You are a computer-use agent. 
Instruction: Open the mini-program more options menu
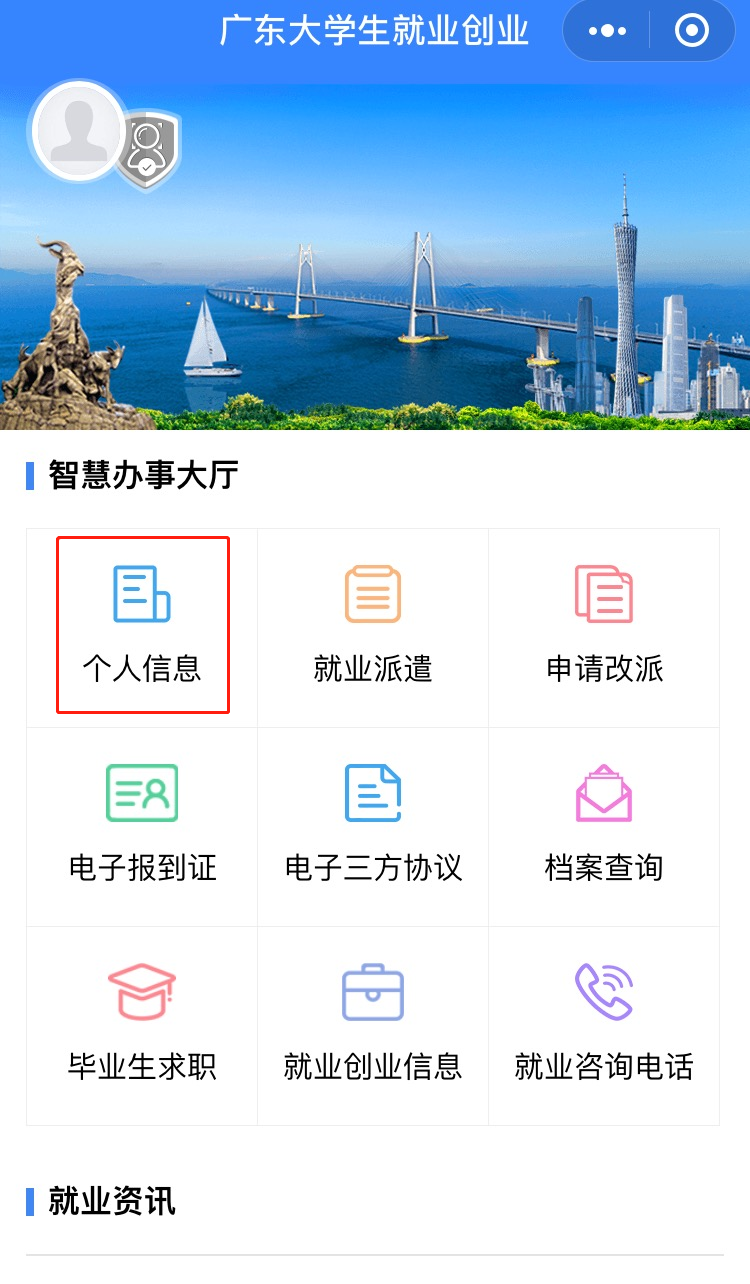pyautogui.click(x=606, y=31)
